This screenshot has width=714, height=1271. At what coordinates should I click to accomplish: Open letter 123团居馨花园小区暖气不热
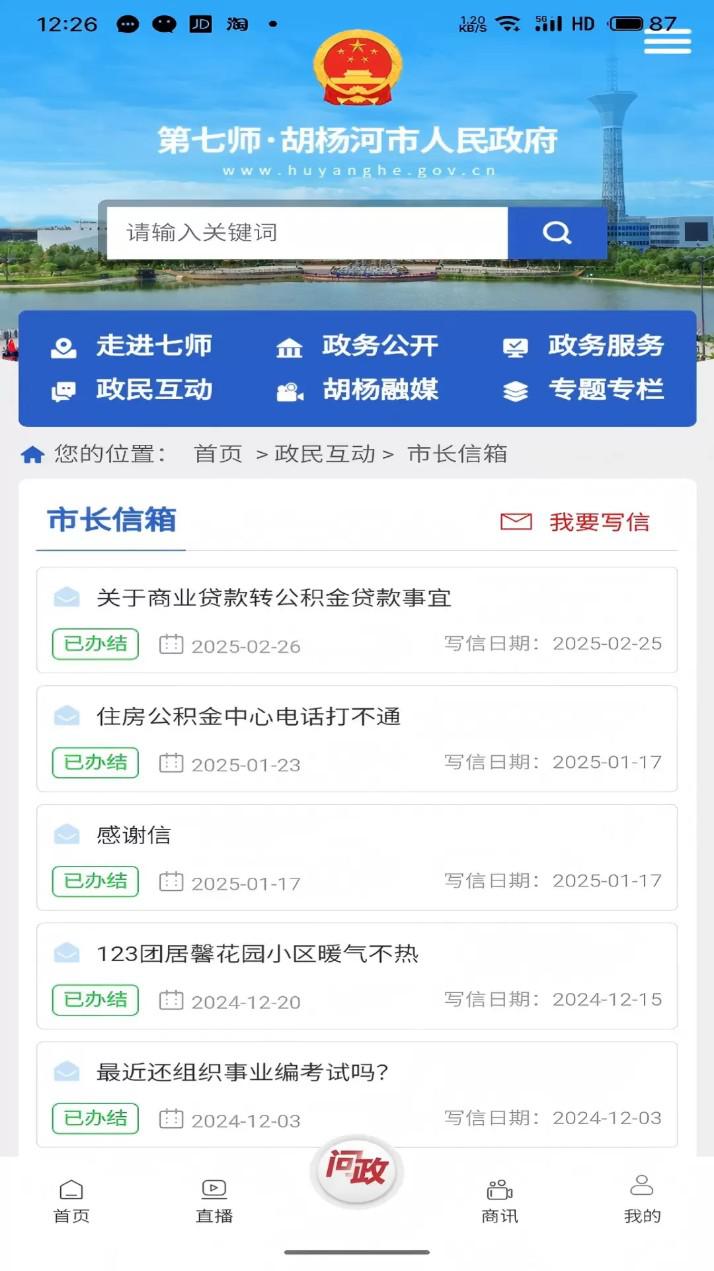pyautogui.click(x=357, y=976)
